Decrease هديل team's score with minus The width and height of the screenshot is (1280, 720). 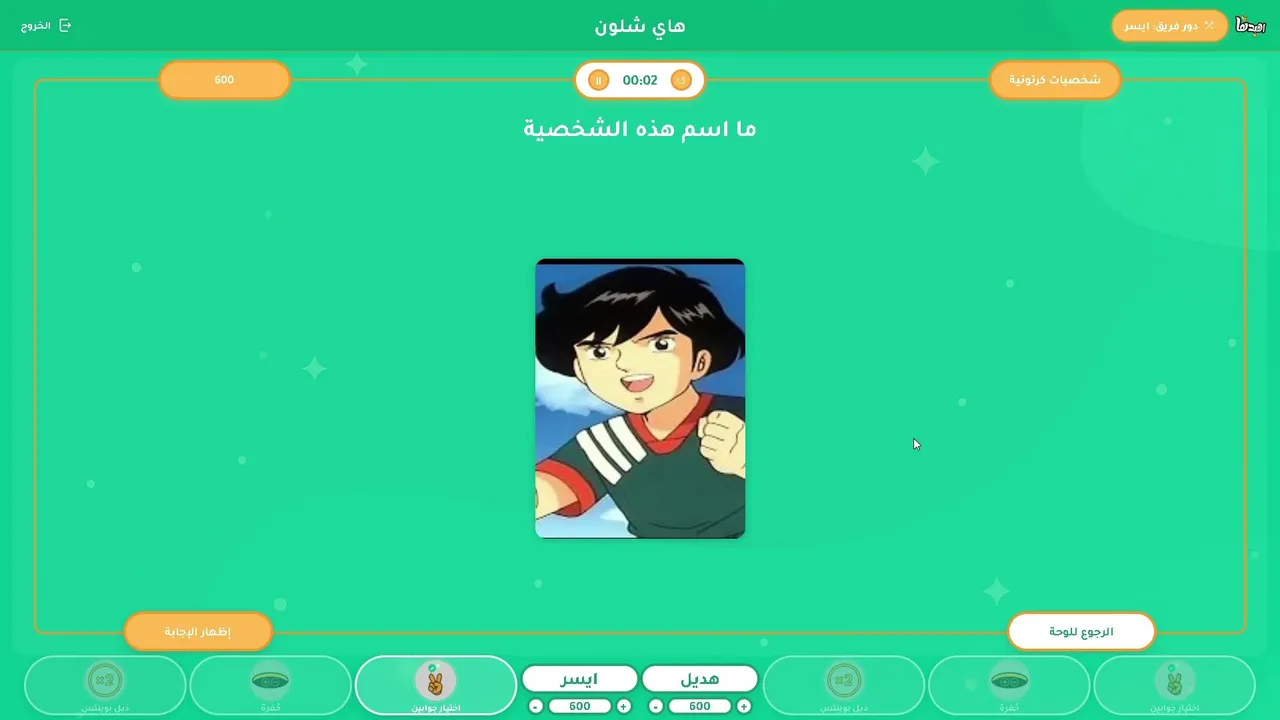click(656, 706)
